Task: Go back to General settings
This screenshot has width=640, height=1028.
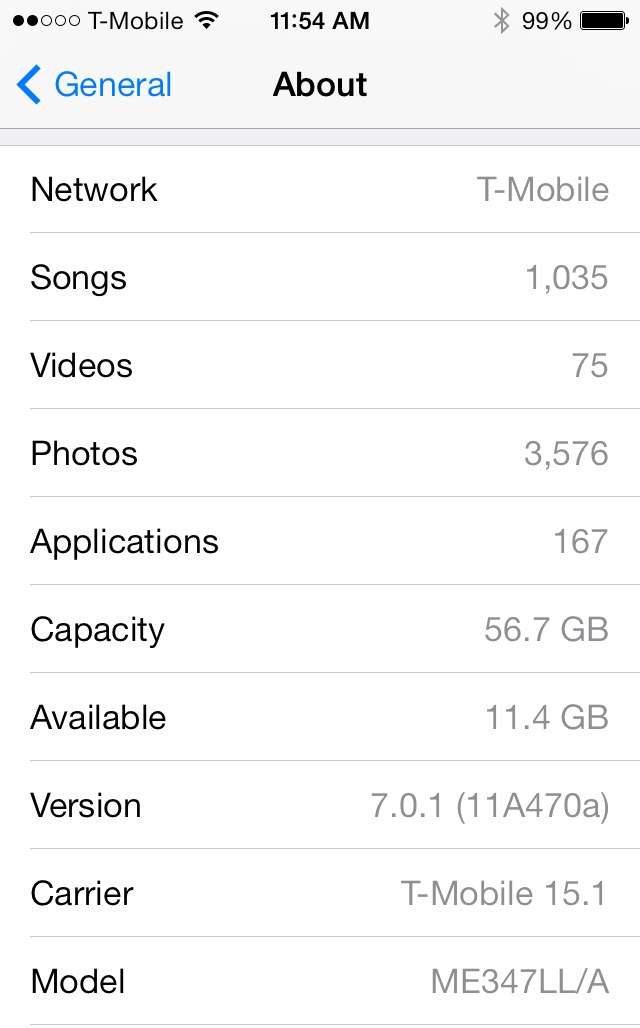Action: tap(95, 85)
